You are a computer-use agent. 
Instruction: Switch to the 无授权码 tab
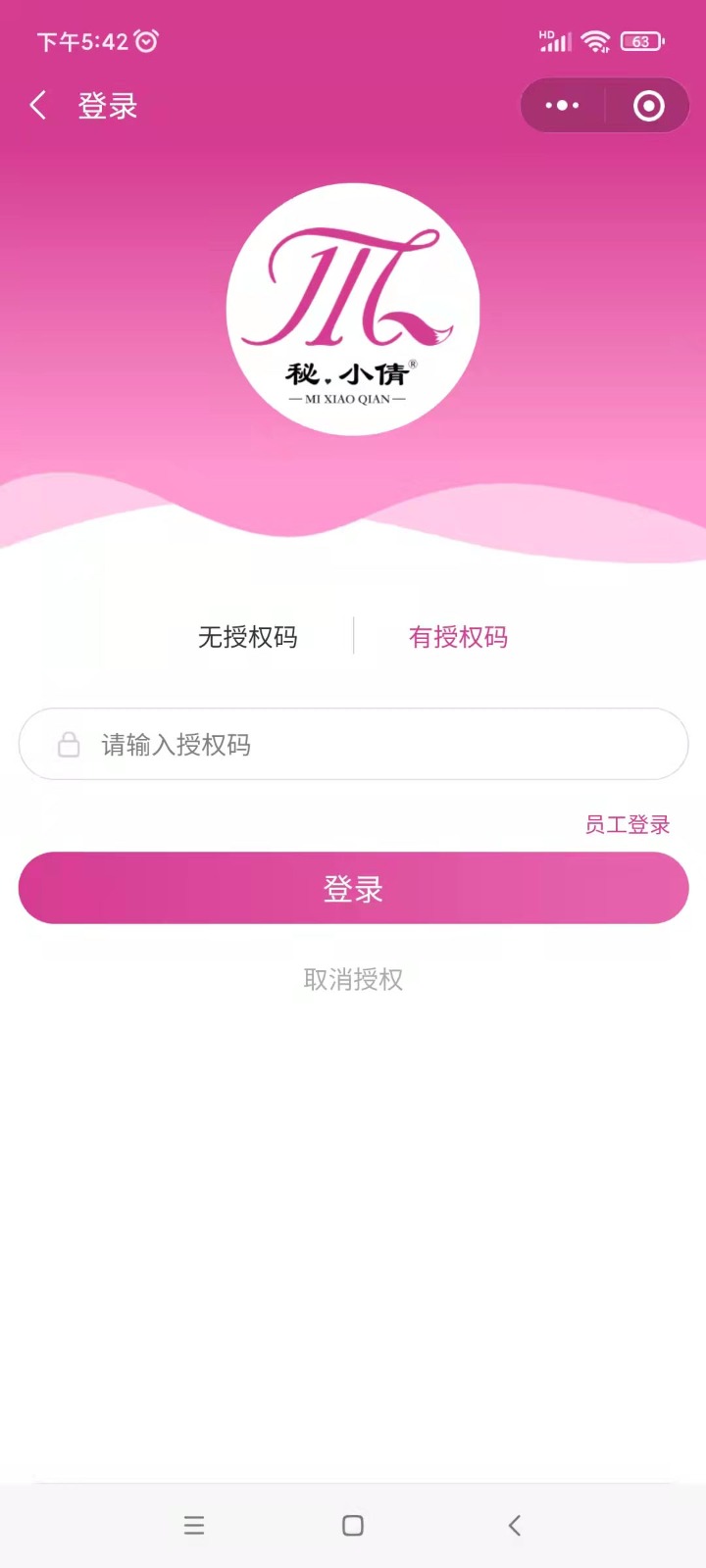(247, 637)
